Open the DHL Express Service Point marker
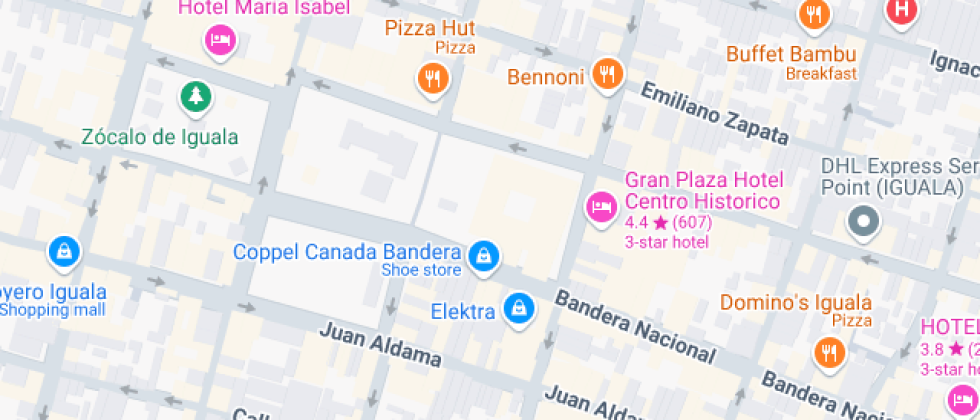 [861, 221]
